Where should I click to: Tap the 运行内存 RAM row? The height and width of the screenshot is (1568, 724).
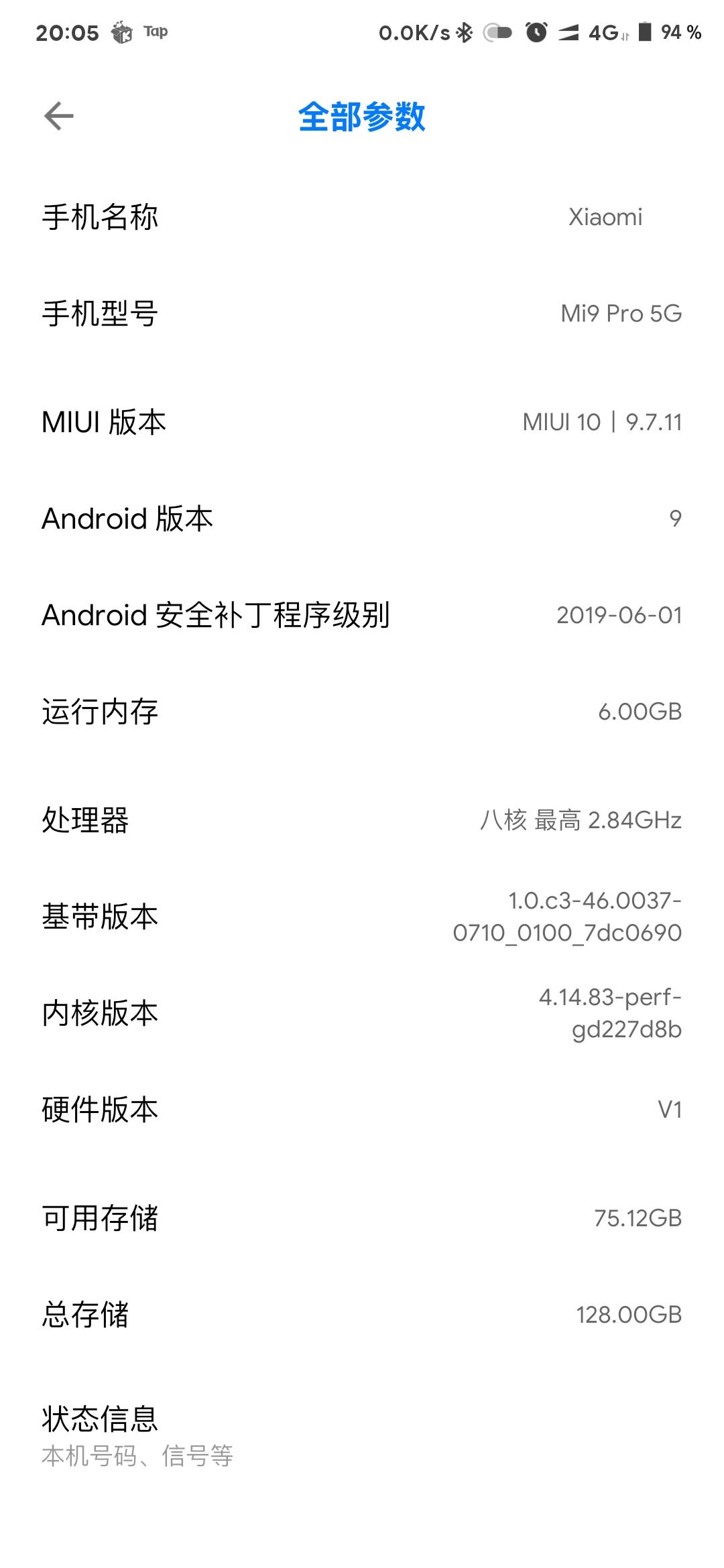coord(362,712)
